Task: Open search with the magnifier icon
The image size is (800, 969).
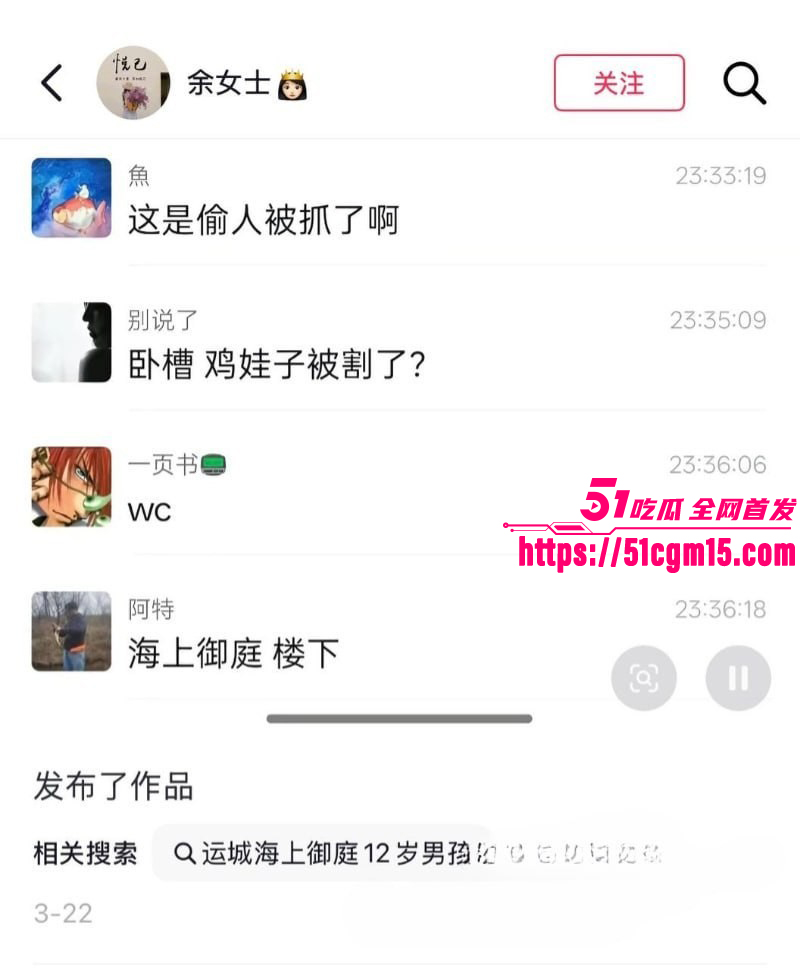Action: pos(744,83)
